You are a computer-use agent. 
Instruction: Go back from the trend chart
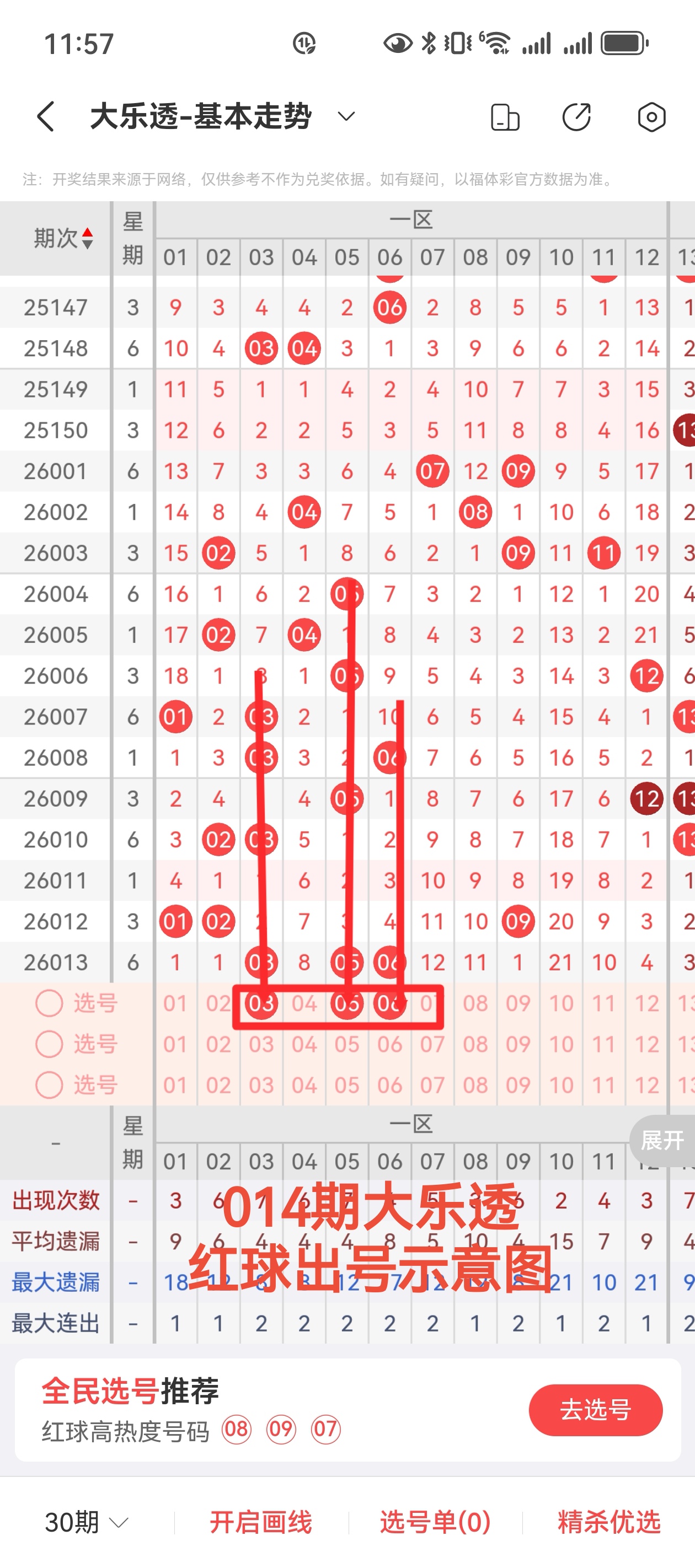(x=46, y=116)
